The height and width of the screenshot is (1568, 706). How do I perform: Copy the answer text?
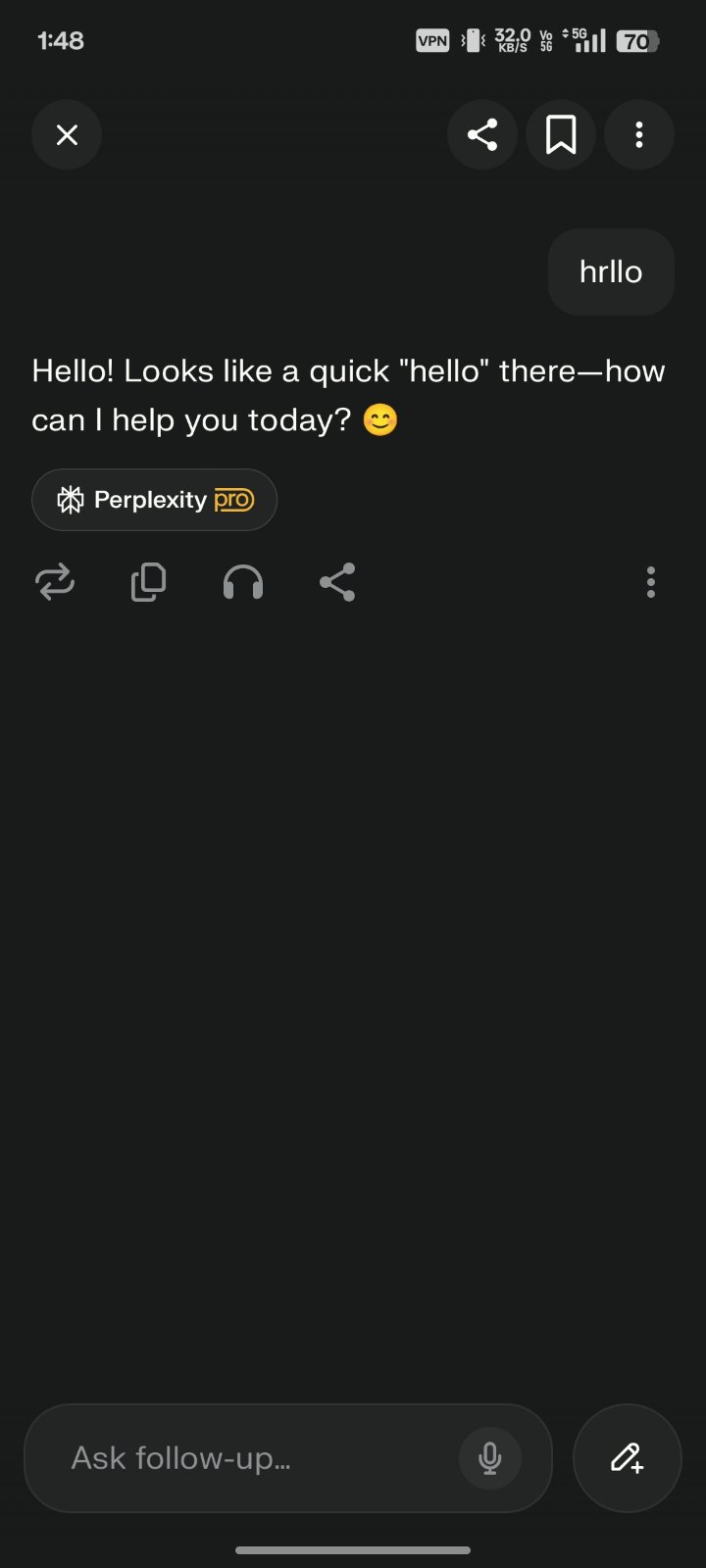[148, 583]
